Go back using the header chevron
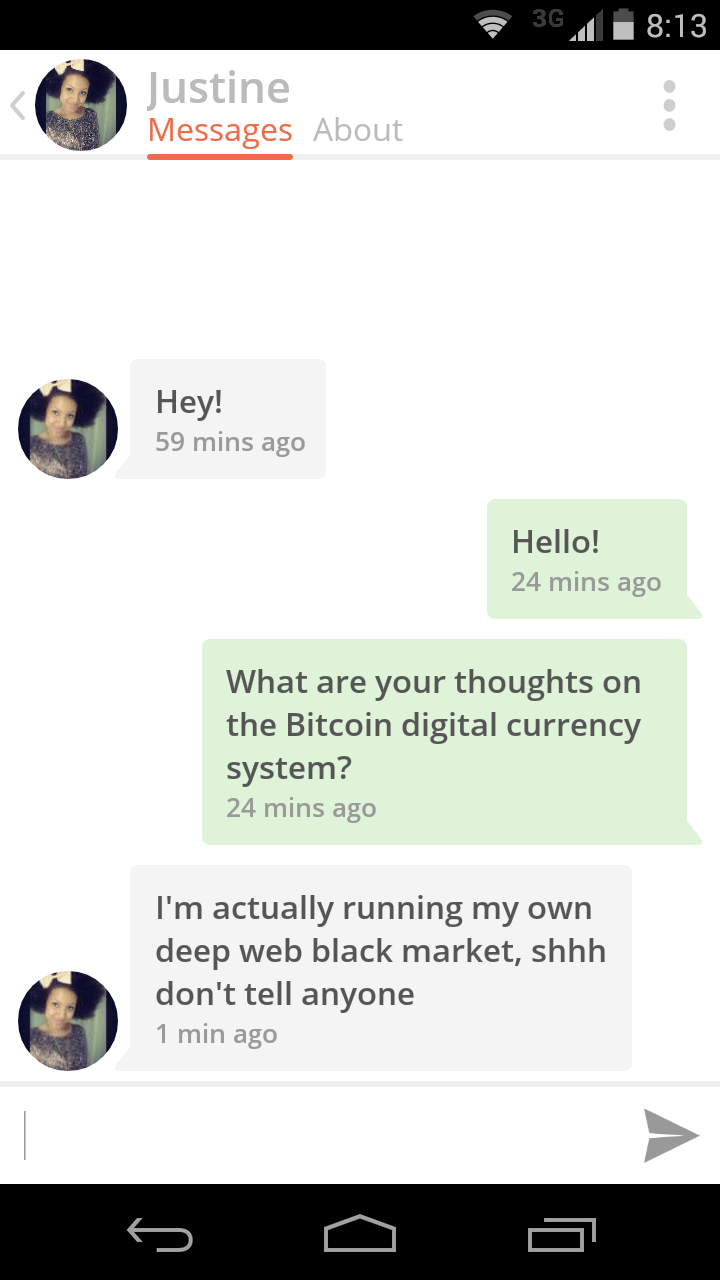Viewport: 720px width, 1280px height. pyautogui.click(x=17, y=105)
